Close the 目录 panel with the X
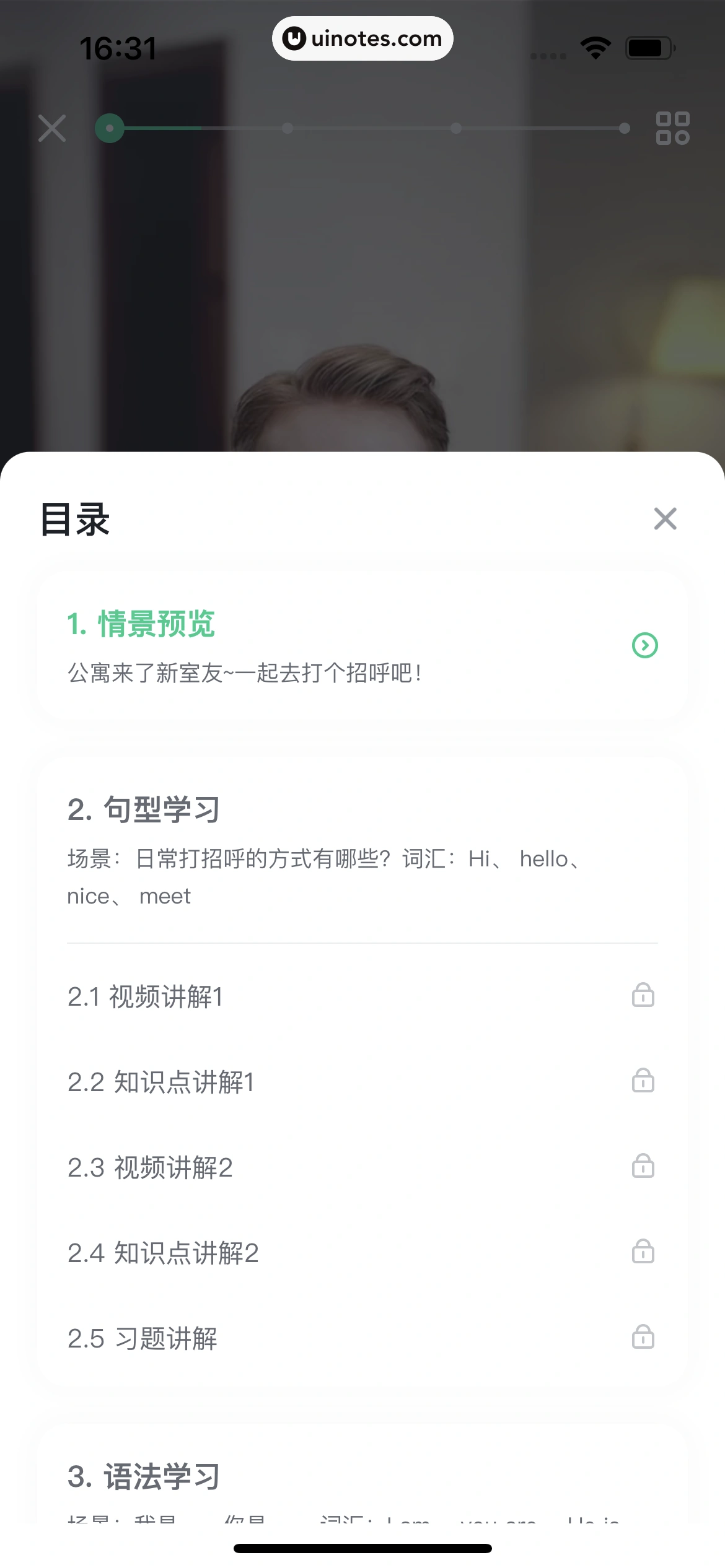The image size is (725, 1568). click(666, 519)
